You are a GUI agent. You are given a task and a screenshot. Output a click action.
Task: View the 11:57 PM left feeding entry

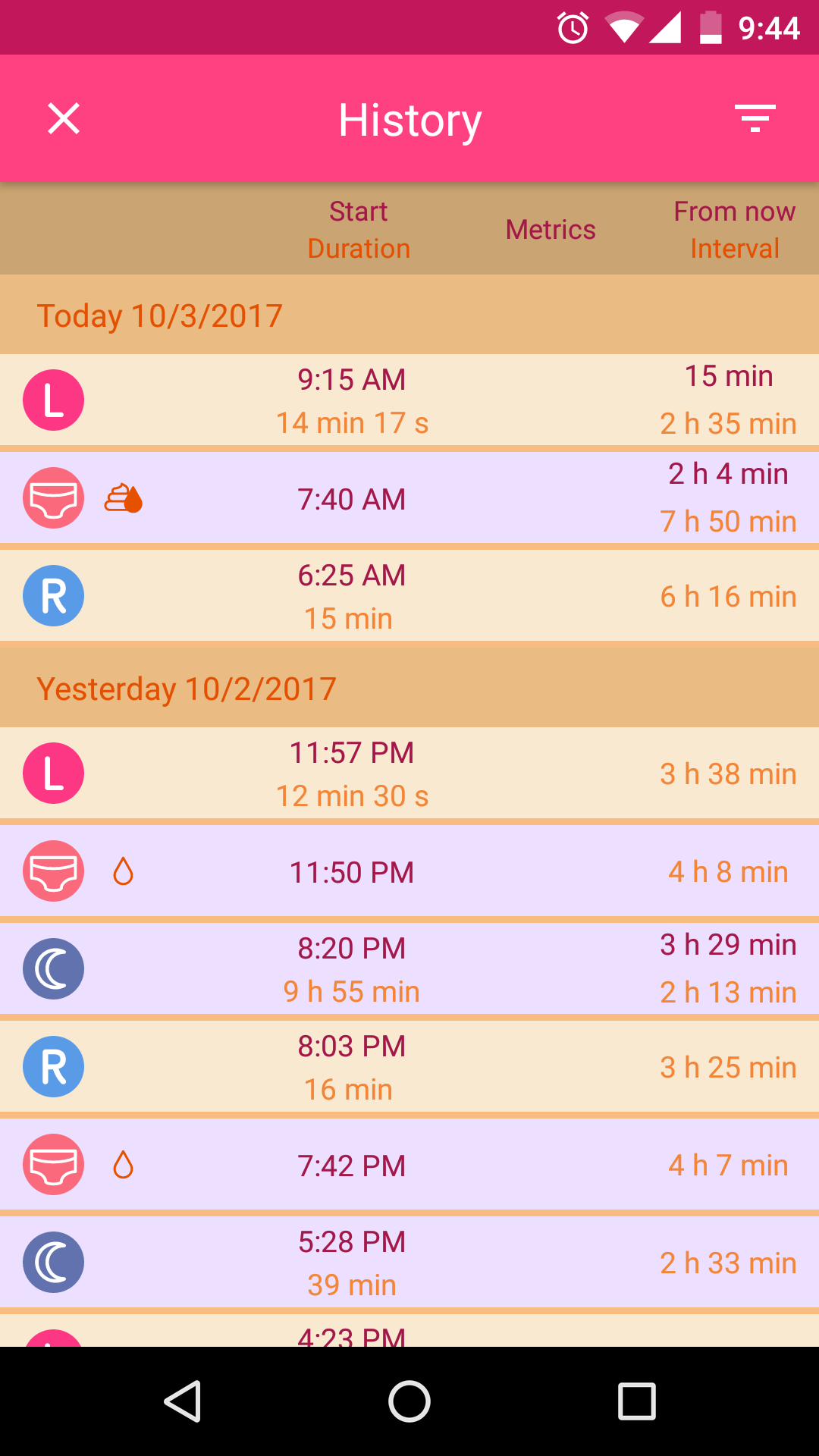pyautogui.click(x=409, y=773)
